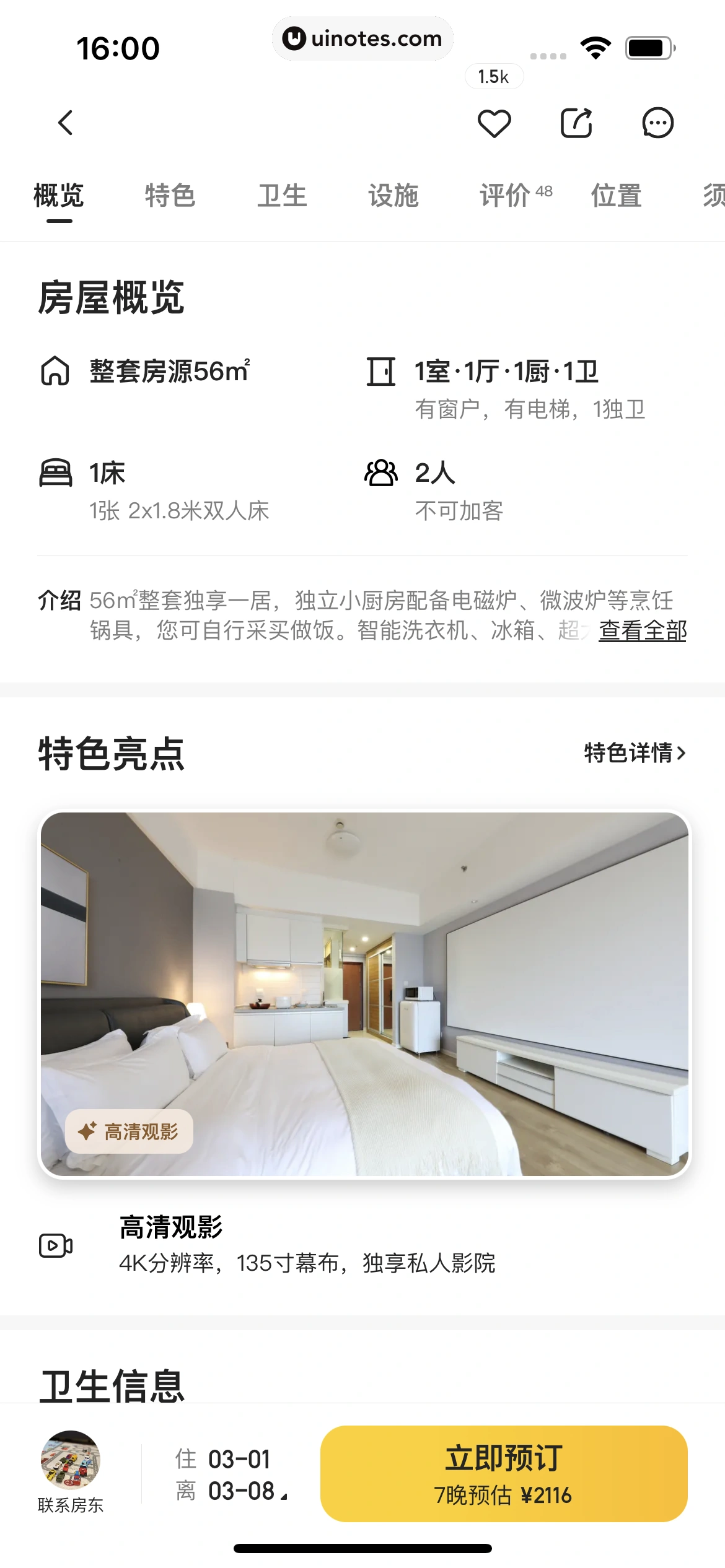
Task: Book now with 立即预订
Action: coord(503,1474)
